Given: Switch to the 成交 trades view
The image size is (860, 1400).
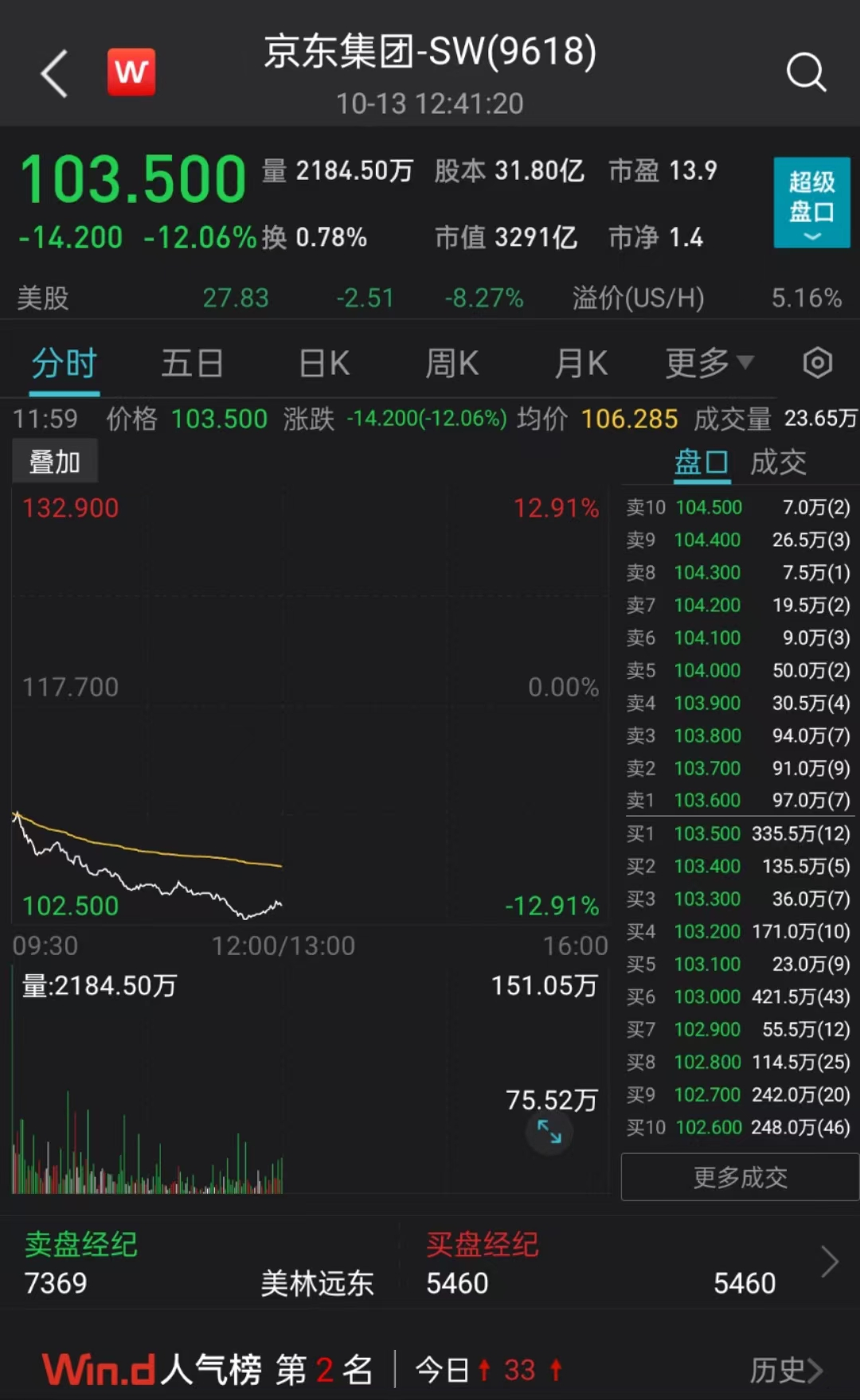Looking at the screenshot, I should pyautogui.click(x=777, y=462).
